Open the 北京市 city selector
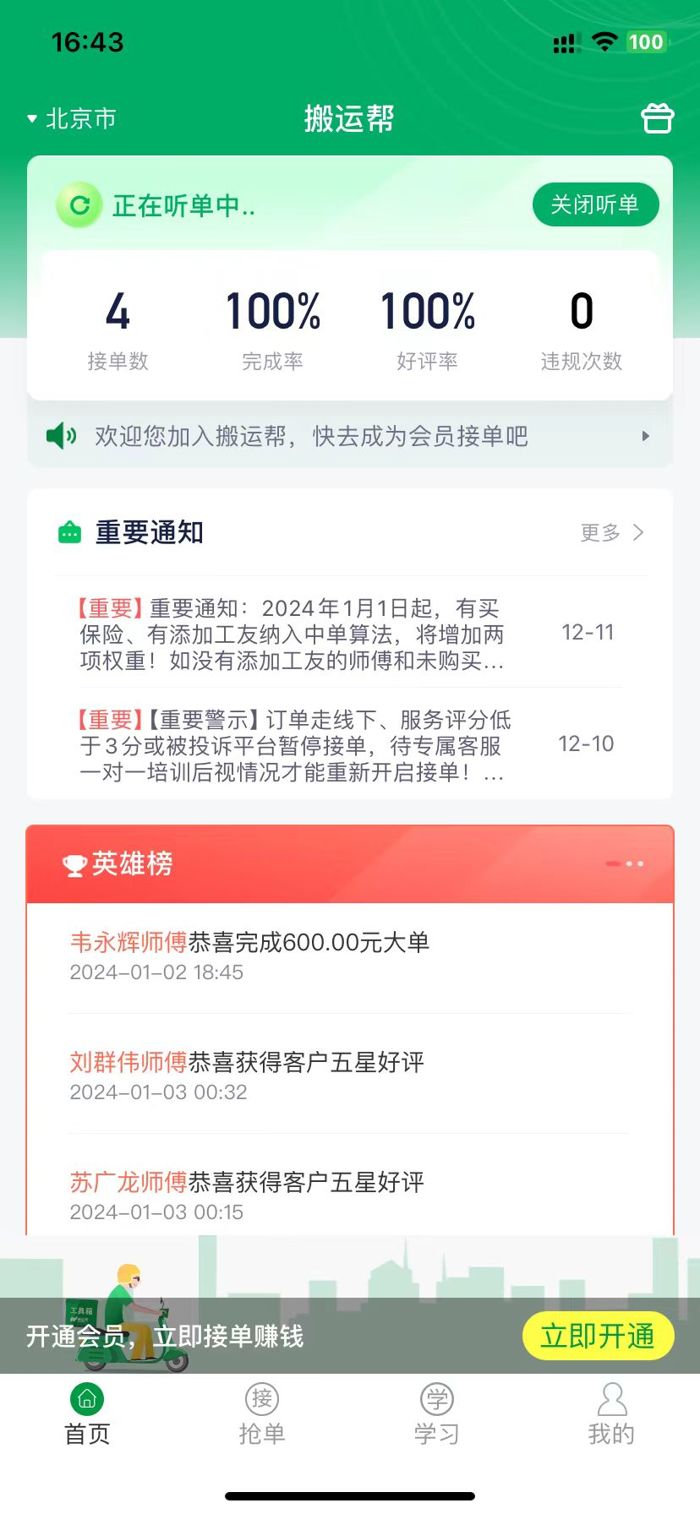The image size is (700, 1514). click(72, 119)
